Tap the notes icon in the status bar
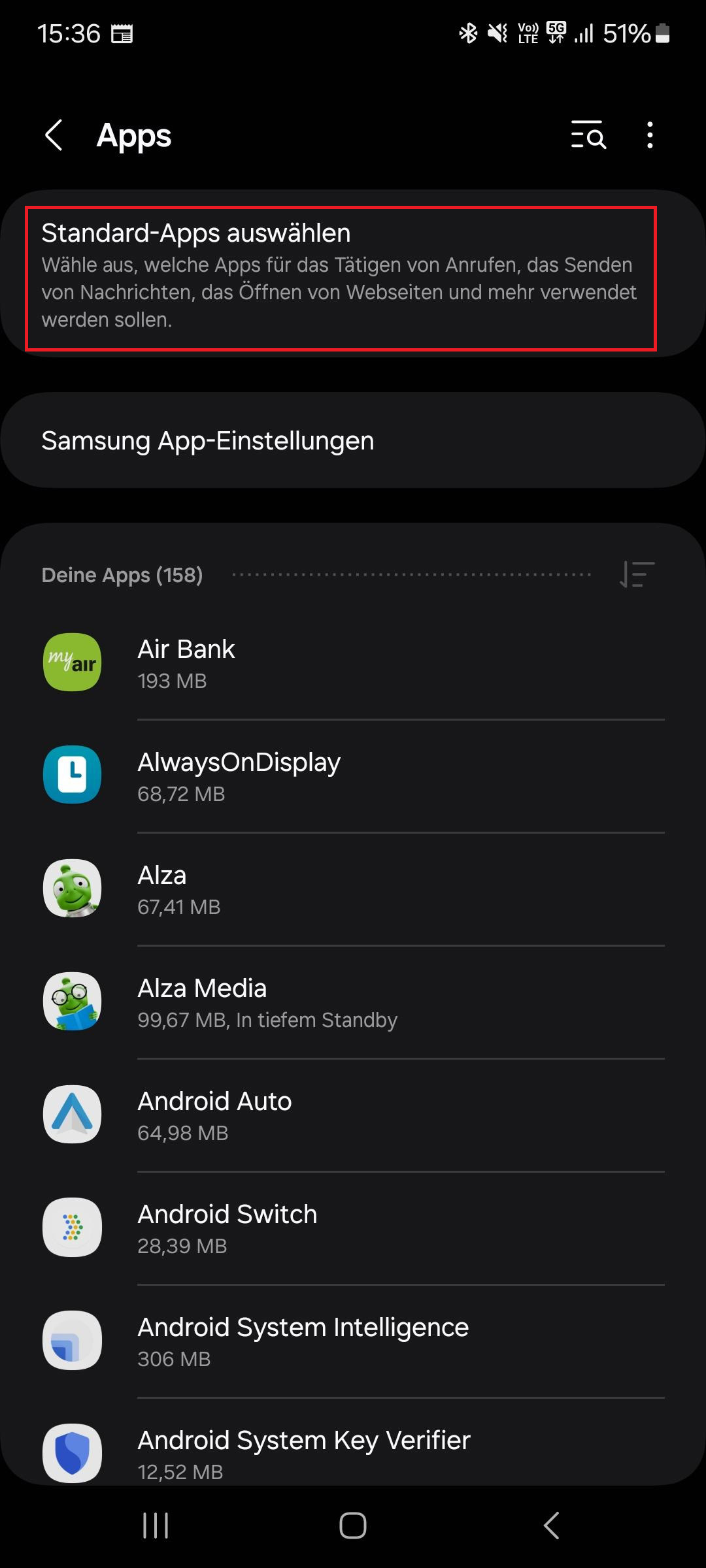This screenshot has height=1568, width=706. tap(122, 33)
